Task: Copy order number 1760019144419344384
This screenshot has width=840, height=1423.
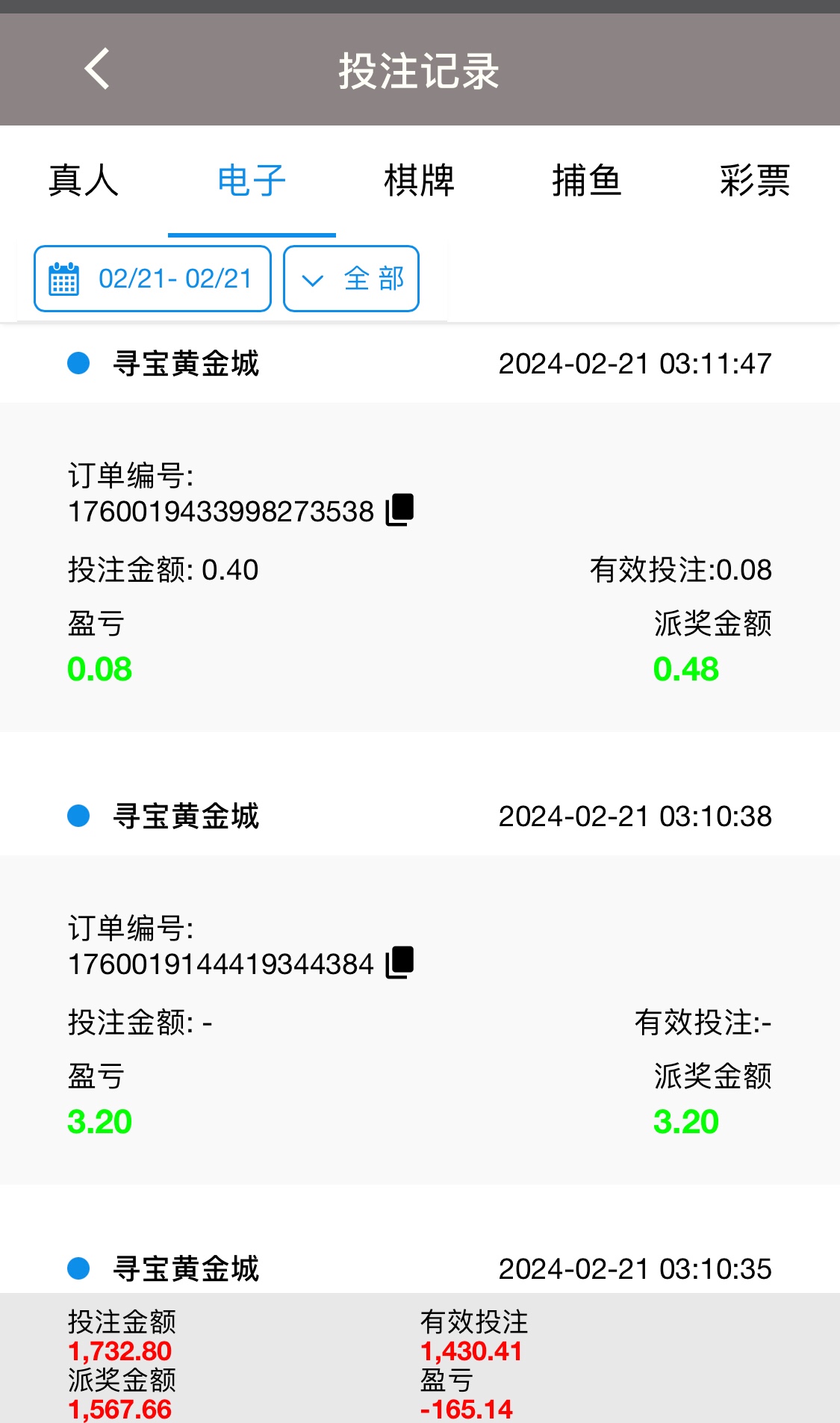Action: [x=399, y=963]
